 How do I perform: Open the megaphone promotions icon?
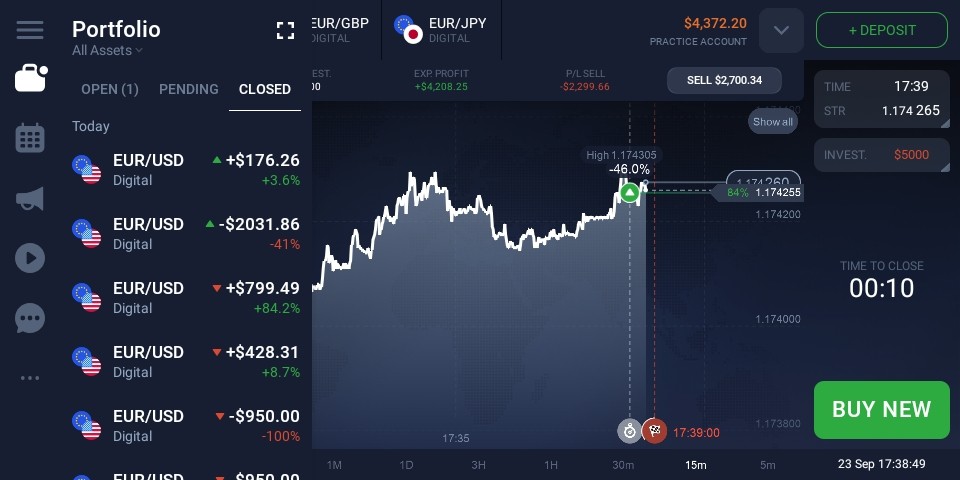coord(30,198)
